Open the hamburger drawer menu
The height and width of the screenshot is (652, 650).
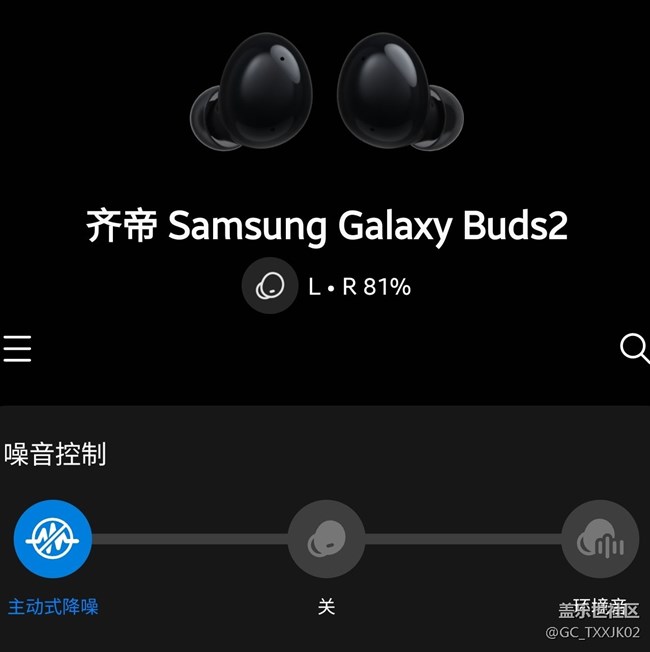coord(17,348)
